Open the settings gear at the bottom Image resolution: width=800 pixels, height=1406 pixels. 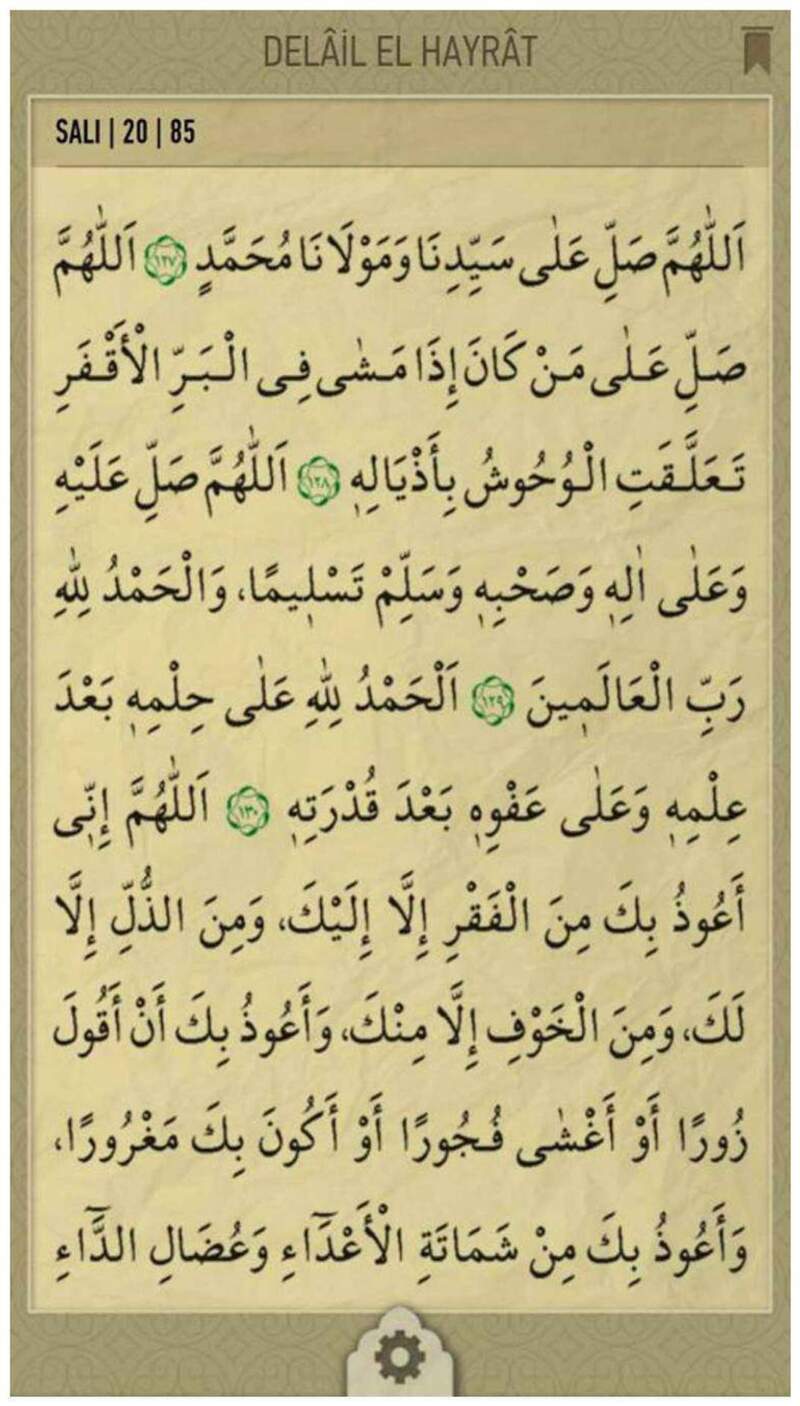coord(400,1359)
